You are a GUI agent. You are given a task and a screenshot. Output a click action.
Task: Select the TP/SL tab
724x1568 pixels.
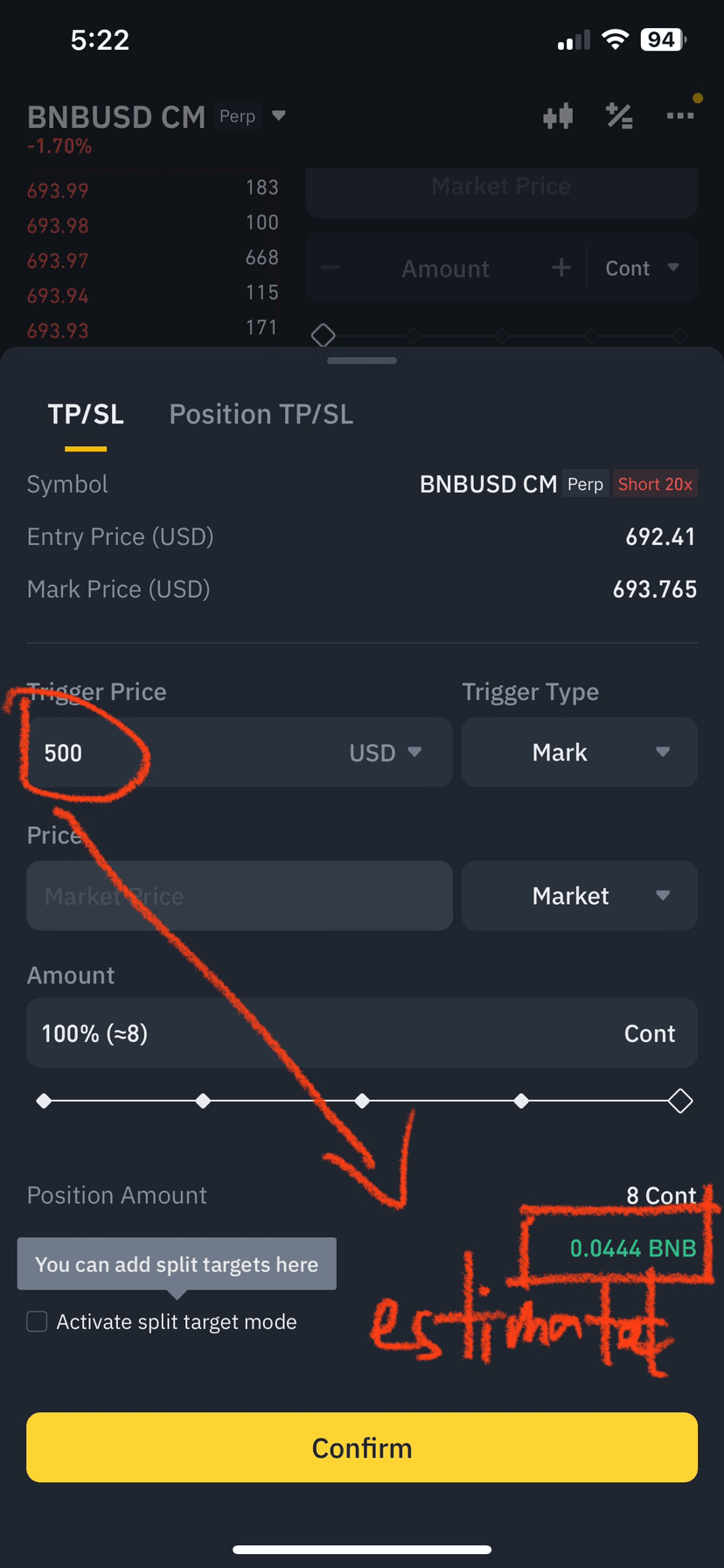pyautogui.click(x=86, y=414)
